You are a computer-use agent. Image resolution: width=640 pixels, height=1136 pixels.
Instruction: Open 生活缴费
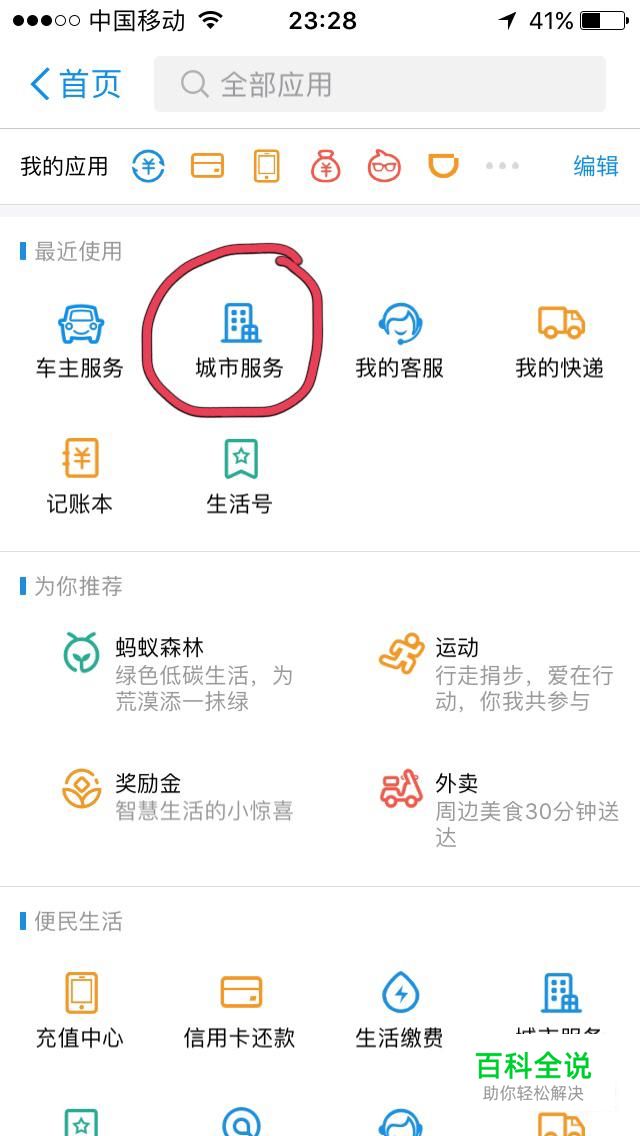[400, 1008]
